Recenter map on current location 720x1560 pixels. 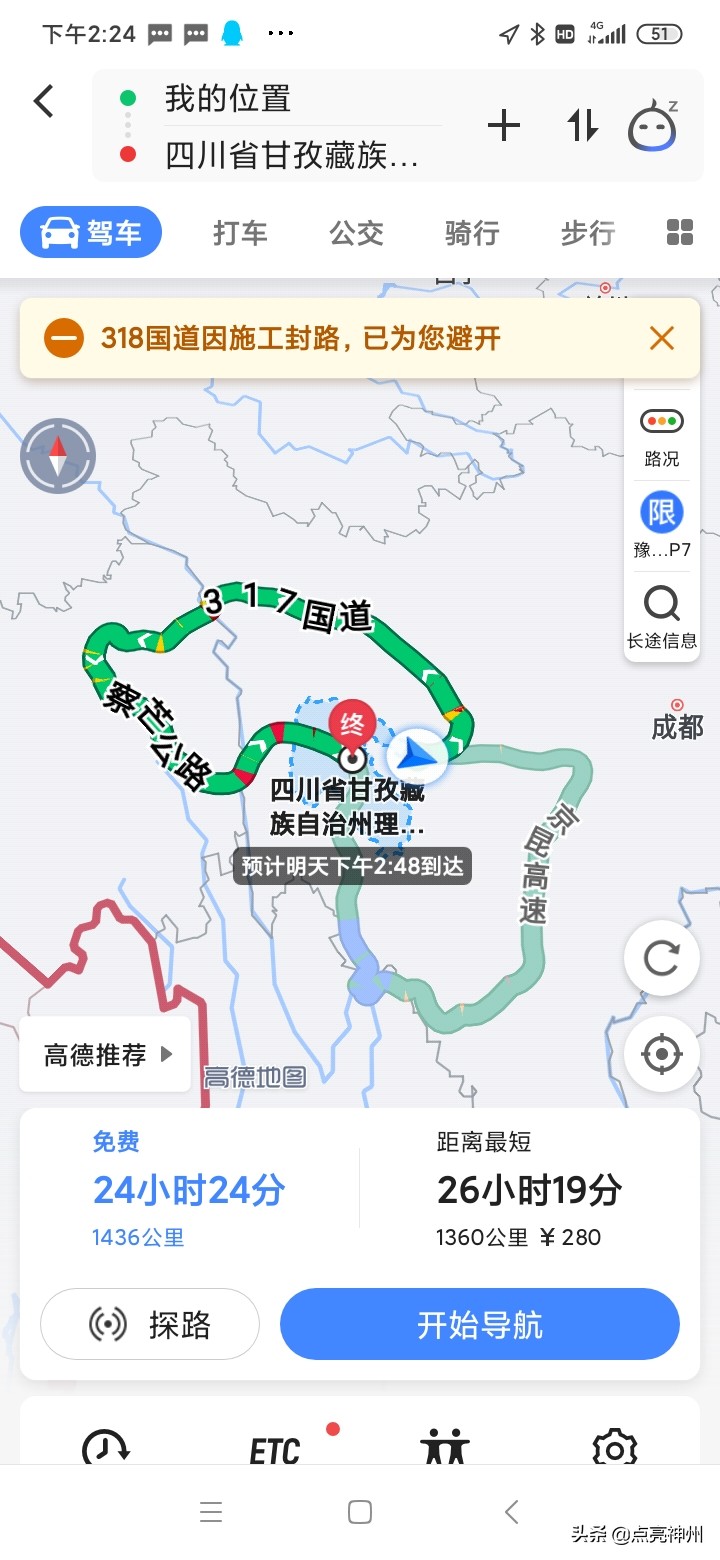coord(661,1054)
